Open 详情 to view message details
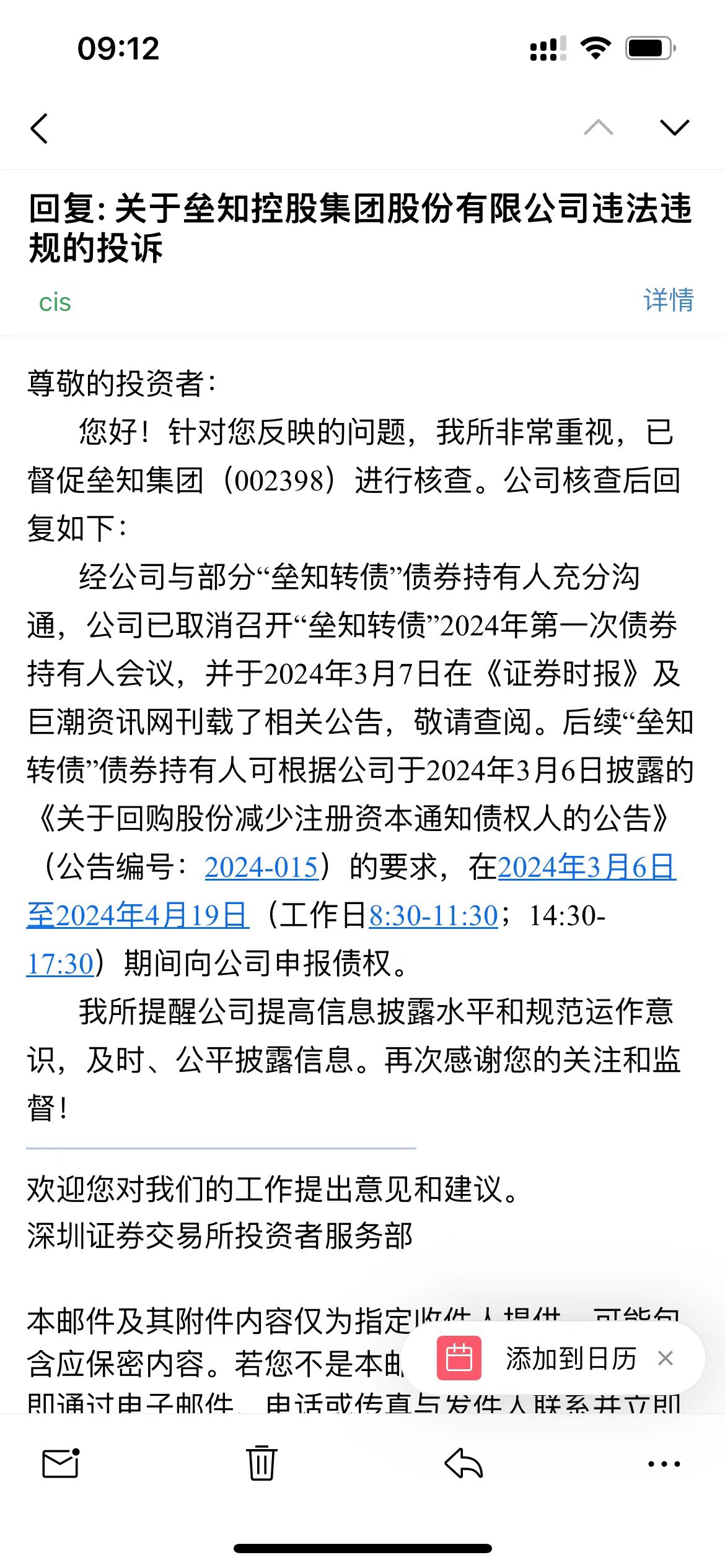The width and height of the screenshot is (725, 1568). pos(668,300)
